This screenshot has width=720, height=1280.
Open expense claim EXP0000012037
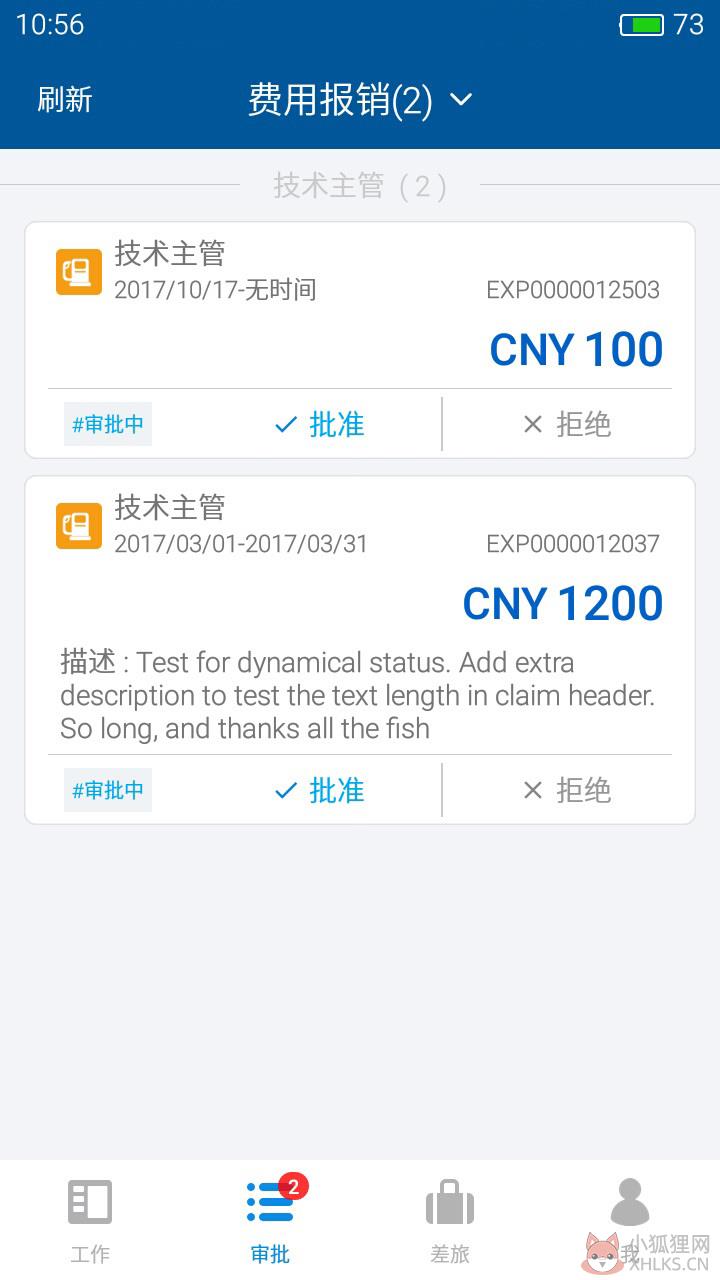pos(360,615)
